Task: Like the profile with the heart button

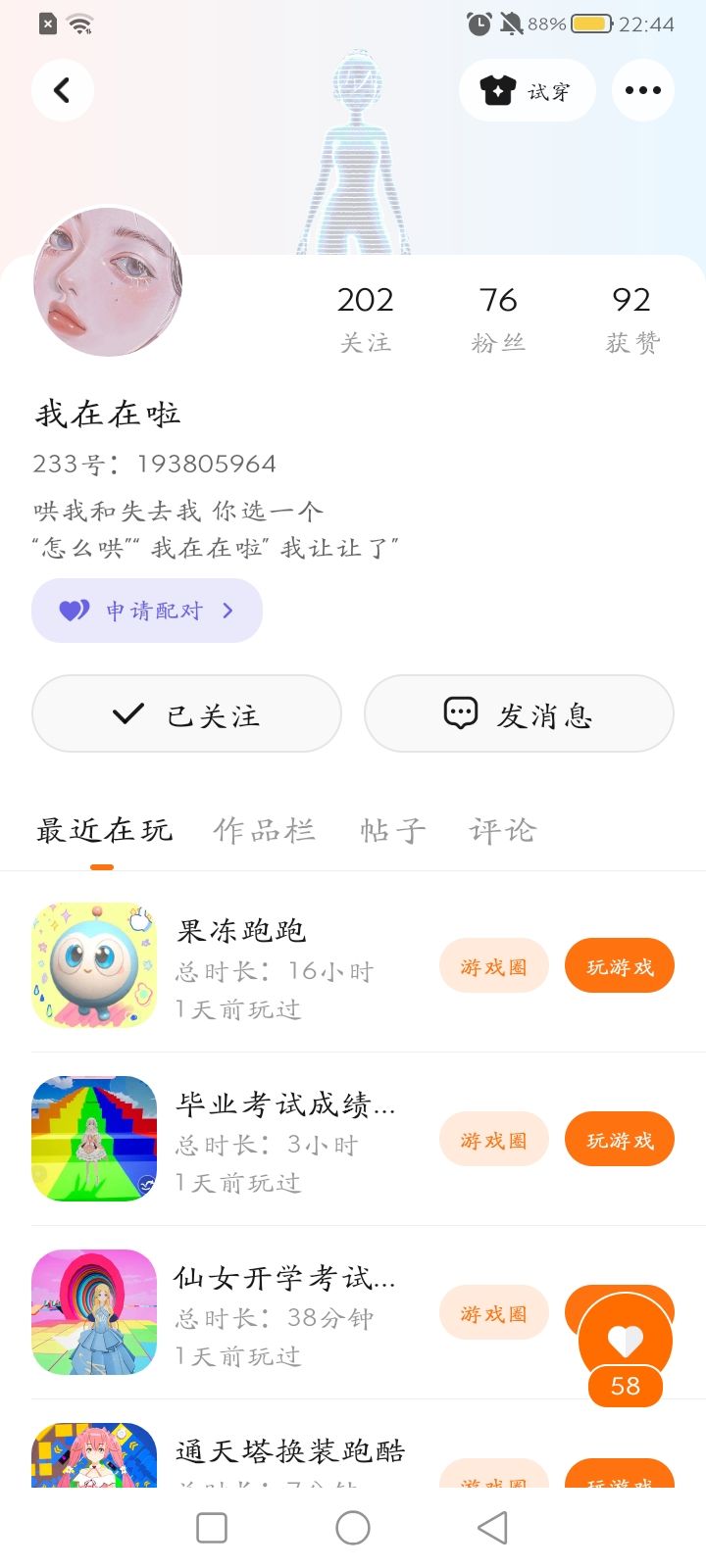Action: pyautogui.click(x=626, y=1341)
